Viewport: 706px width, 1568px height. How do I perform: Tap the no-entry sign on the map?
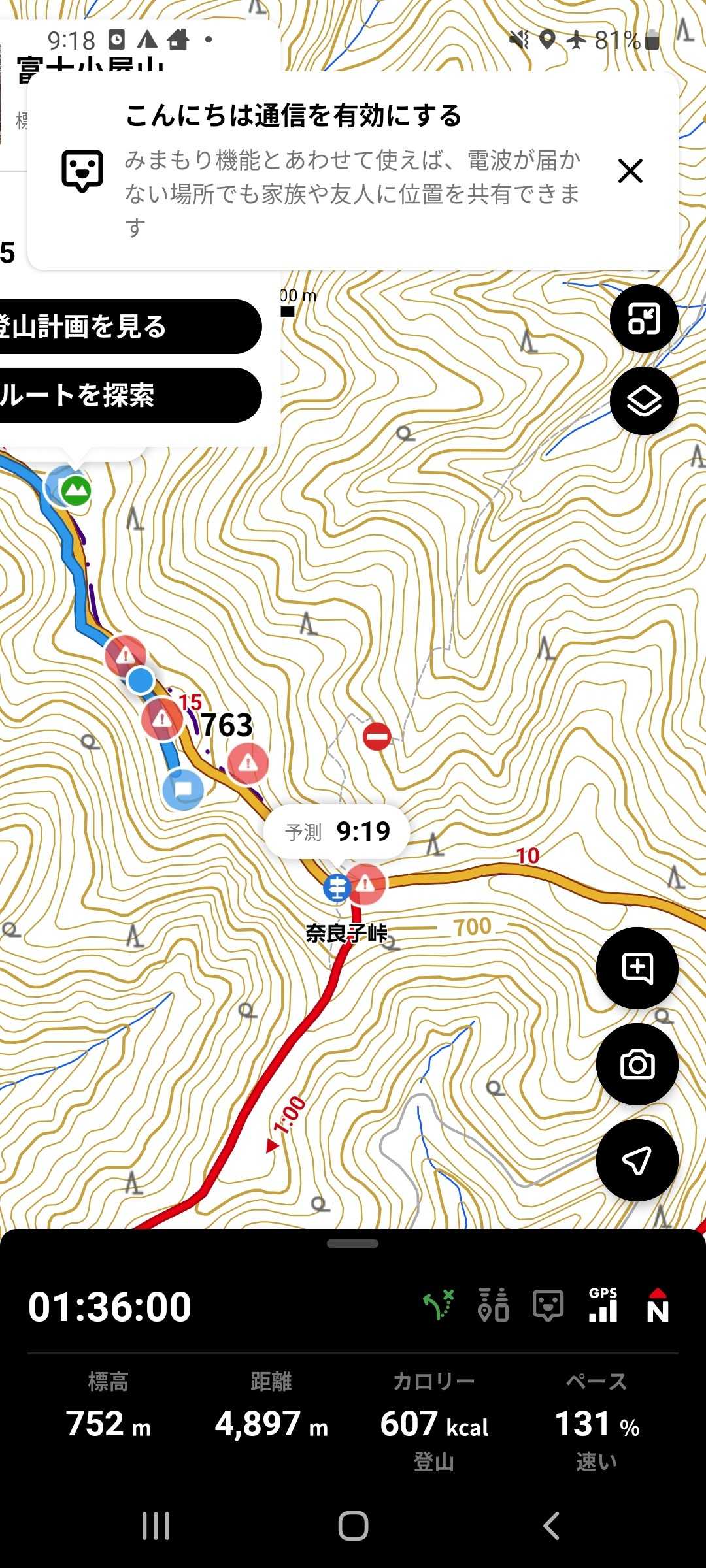click(377, 736)
